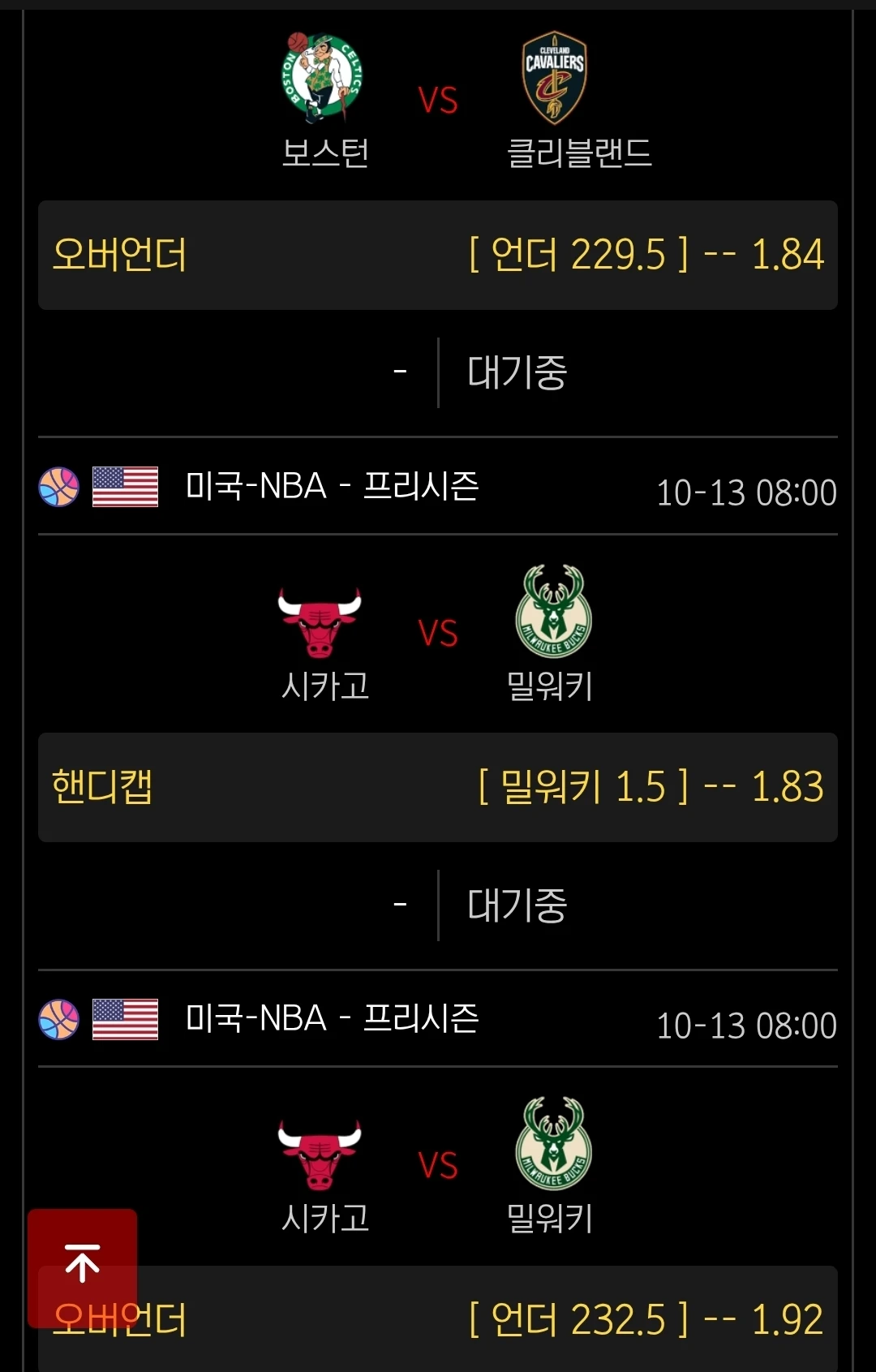
Task: Open the 언더 229.5 over-under bet row
Action: pyautogui.click(x=437, y=255)
